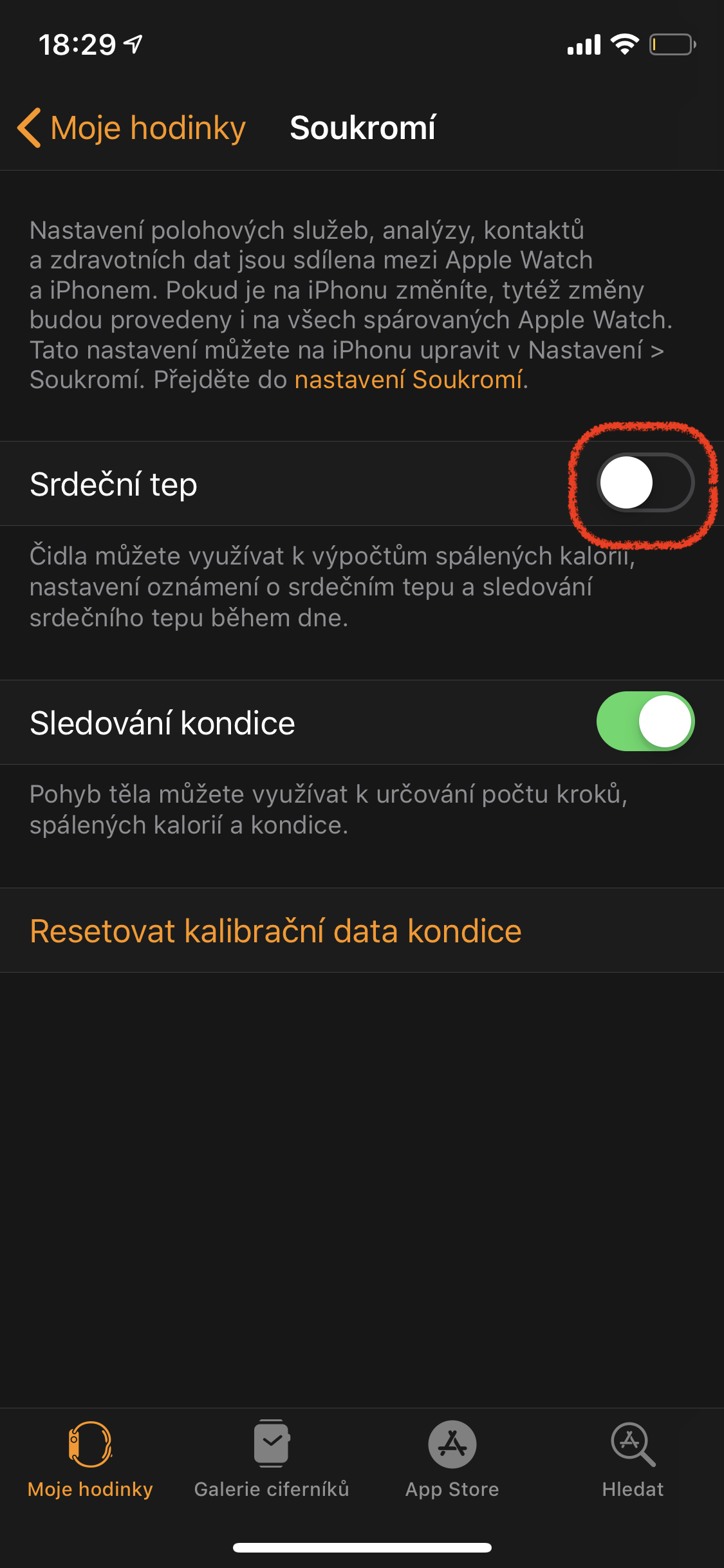Tap the Wi-Fi icon in status bar

[622, 42]
